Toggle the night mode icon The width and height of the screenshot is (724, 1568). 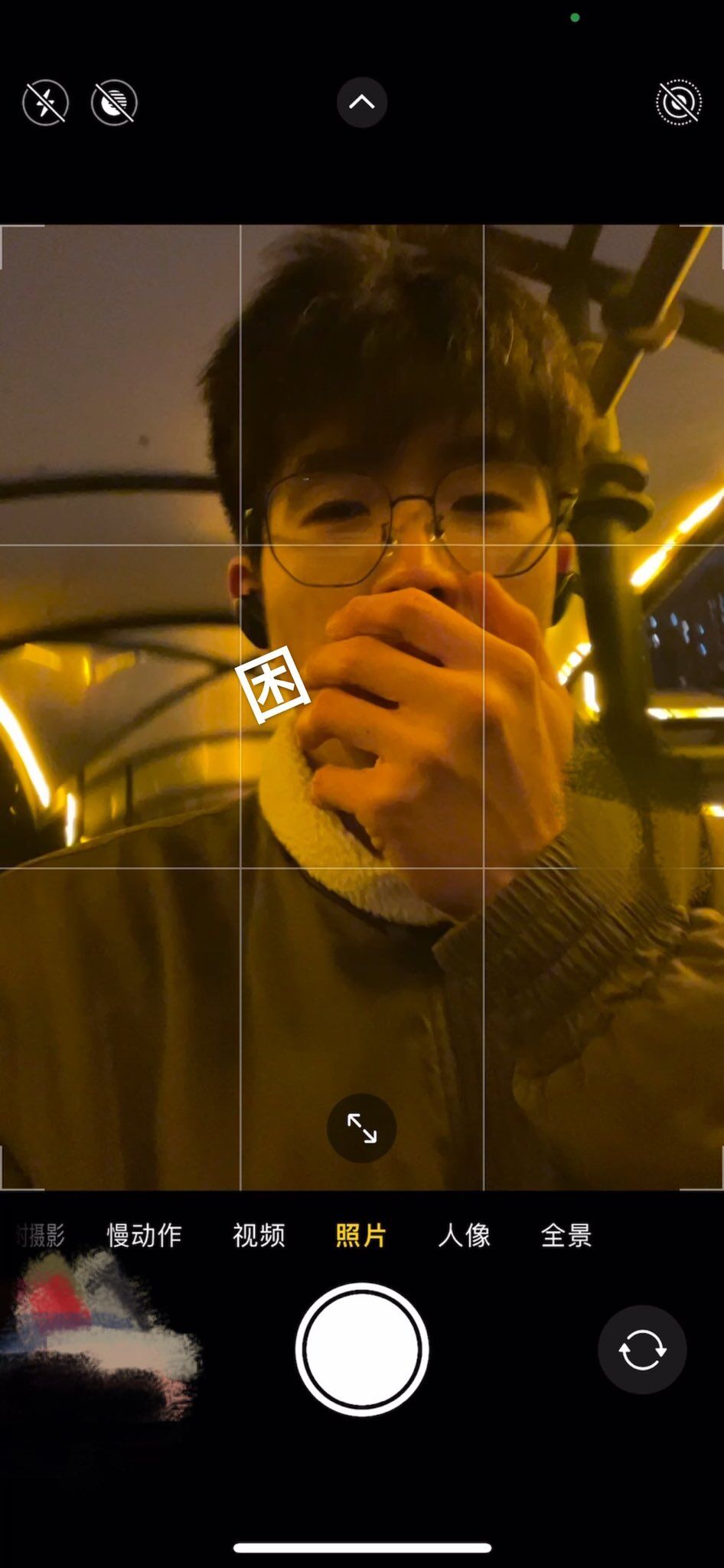pyautogui.click(x=114, y=103)
